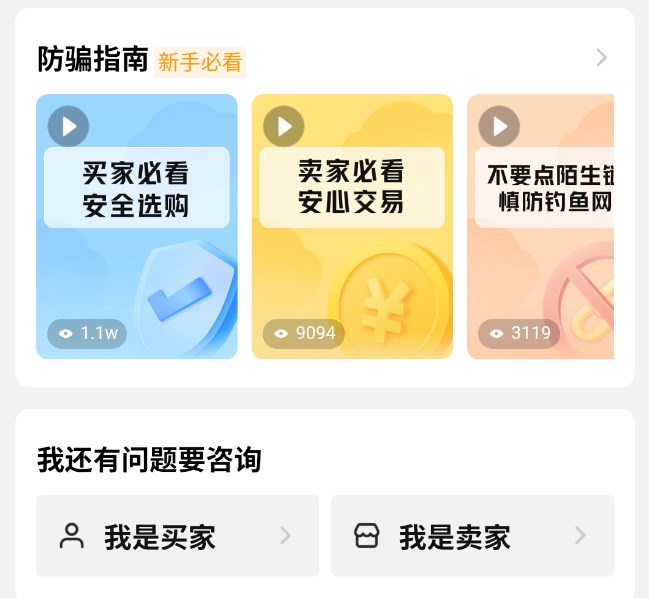The height and width of the screenshot is (598, 649).
Task: Play the 卖家必看 安心交易 video
Action: [351, 226]
